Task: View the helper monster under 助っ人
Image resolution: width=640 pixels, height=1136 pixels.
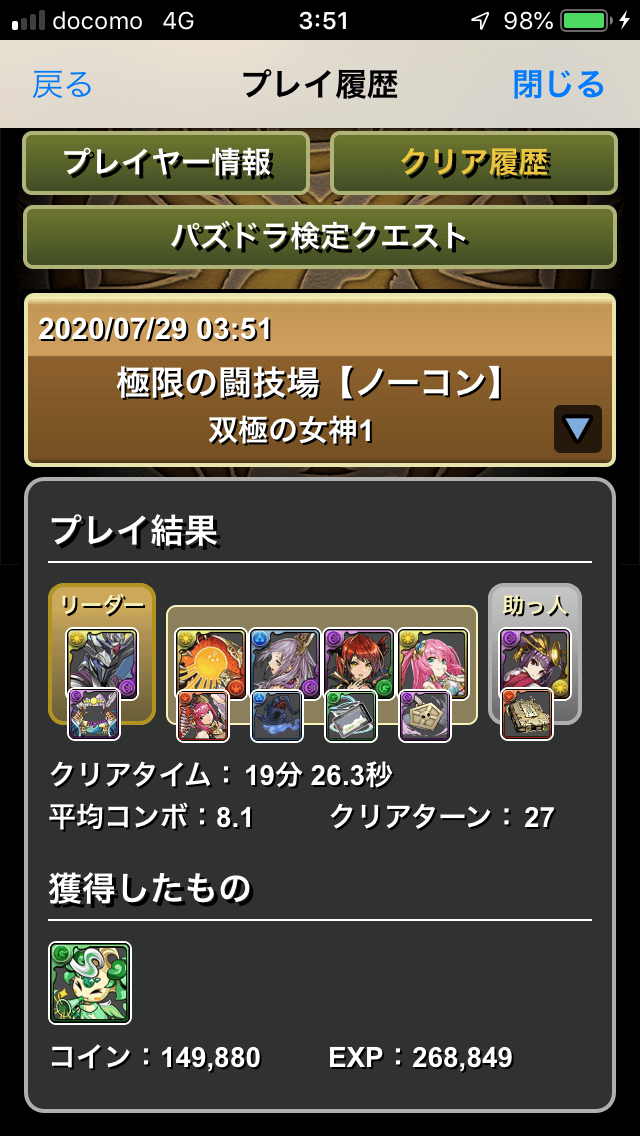Action: click(x=535, y=663)
